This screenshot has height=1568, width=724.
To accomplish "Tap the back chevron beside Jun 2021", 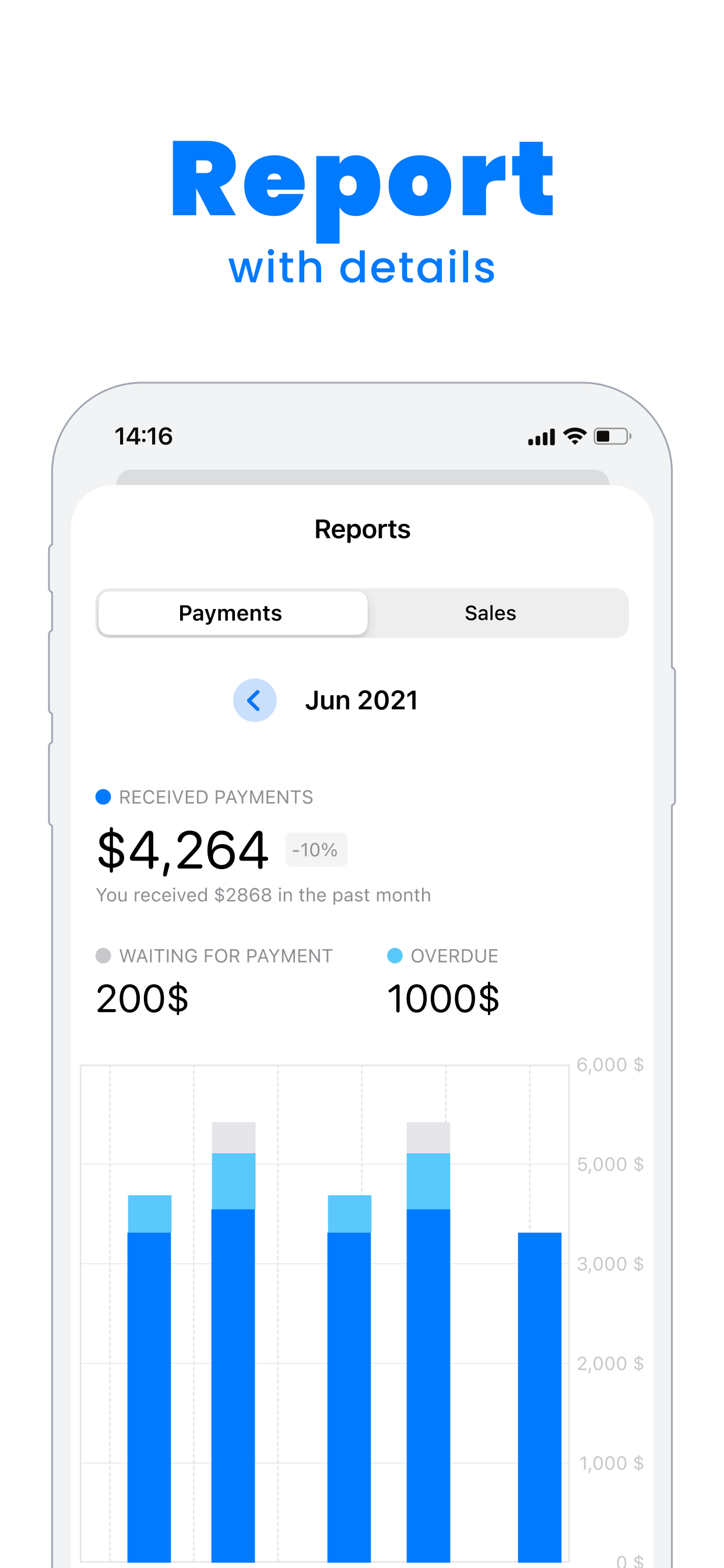I will (255, 700).
